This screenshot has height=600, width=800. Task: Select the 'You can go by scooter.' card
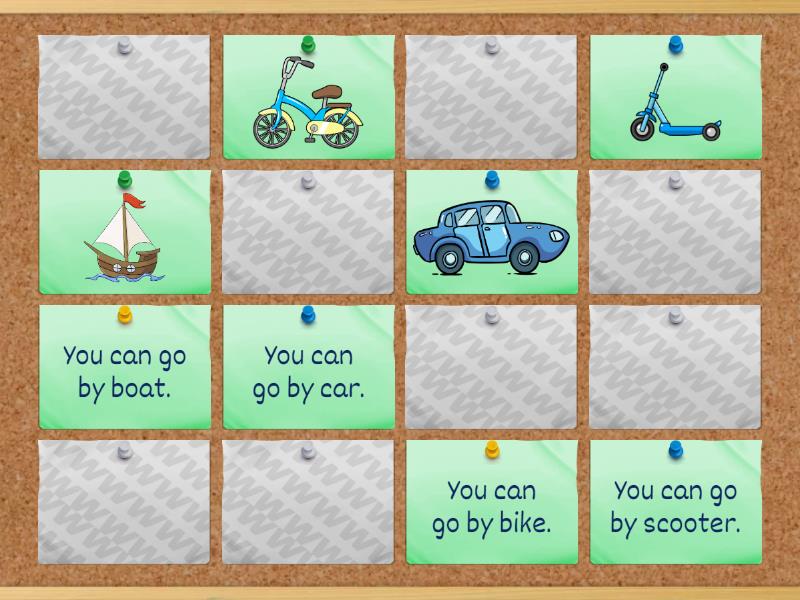coord(675,506)
